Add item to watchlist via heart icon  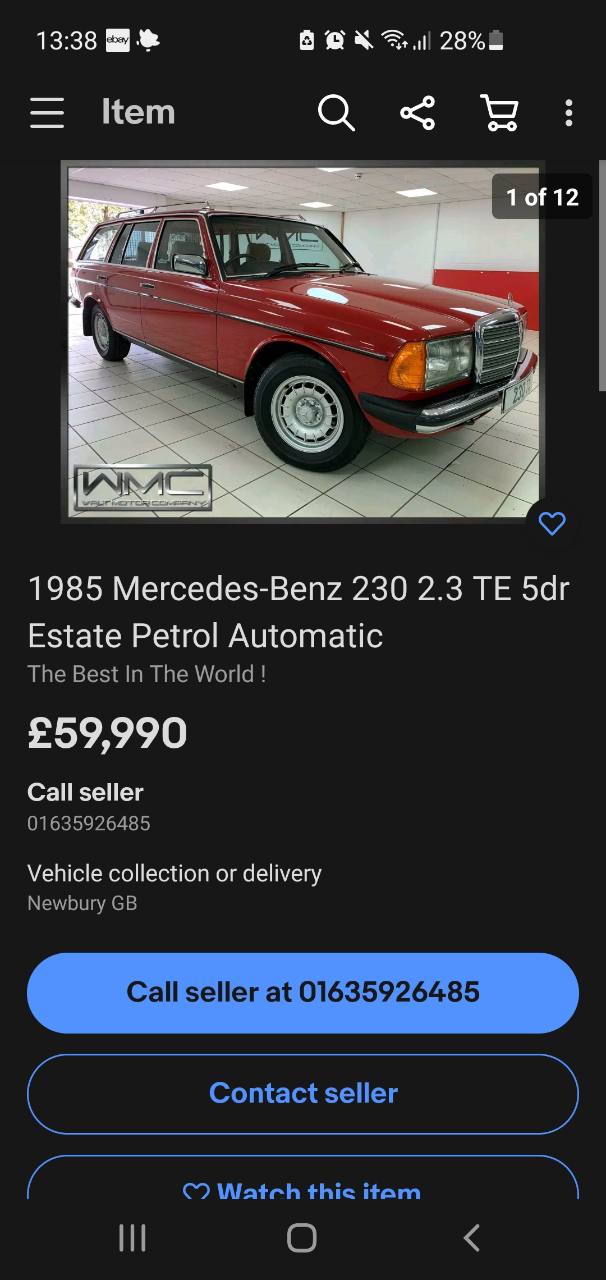(x=552, y=523)
